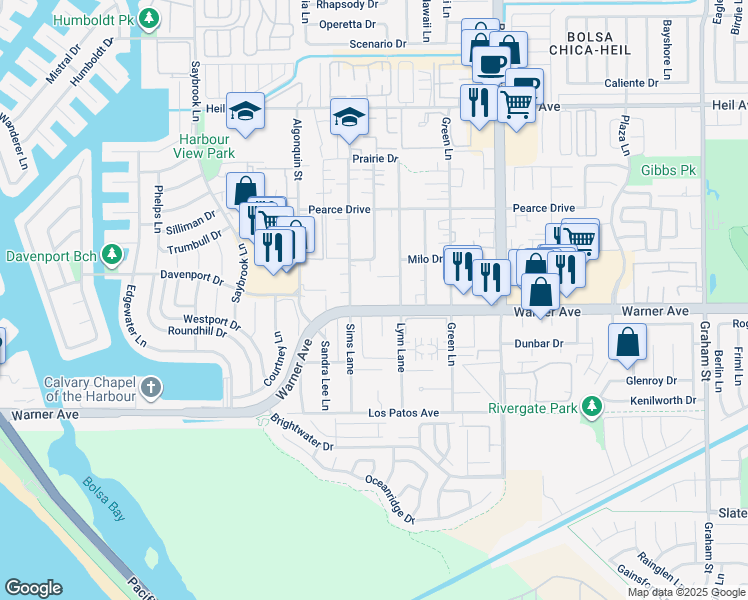The width and height of the screenshot is (748, 600).
Task: Tap the shopping bag marker near Glenroy Dr
Action: pos(626,341)
